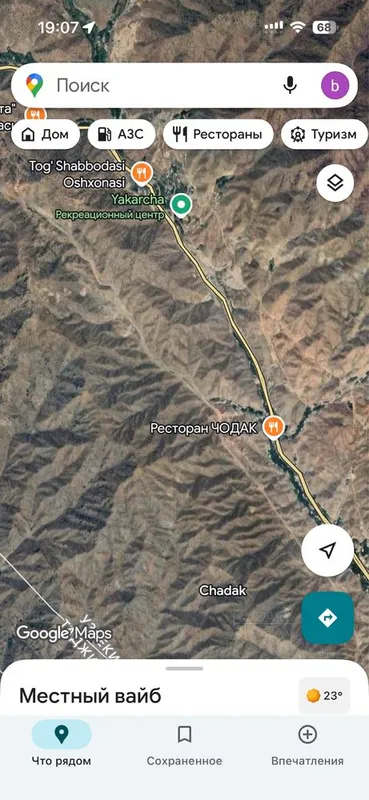Viewport: 369px width, 800px height.
Task: Go to the Сохраненное tab
Action: click(184, 744)
